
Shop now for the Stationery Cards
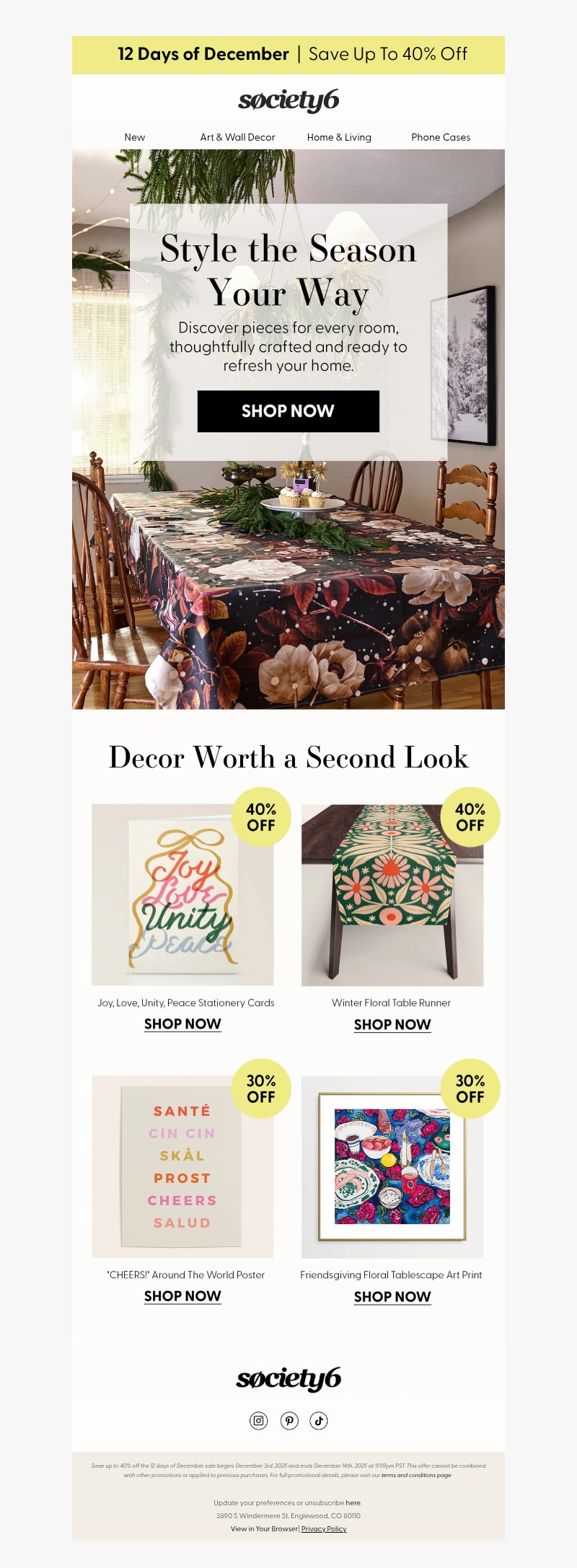click(x=182, y=1023)
